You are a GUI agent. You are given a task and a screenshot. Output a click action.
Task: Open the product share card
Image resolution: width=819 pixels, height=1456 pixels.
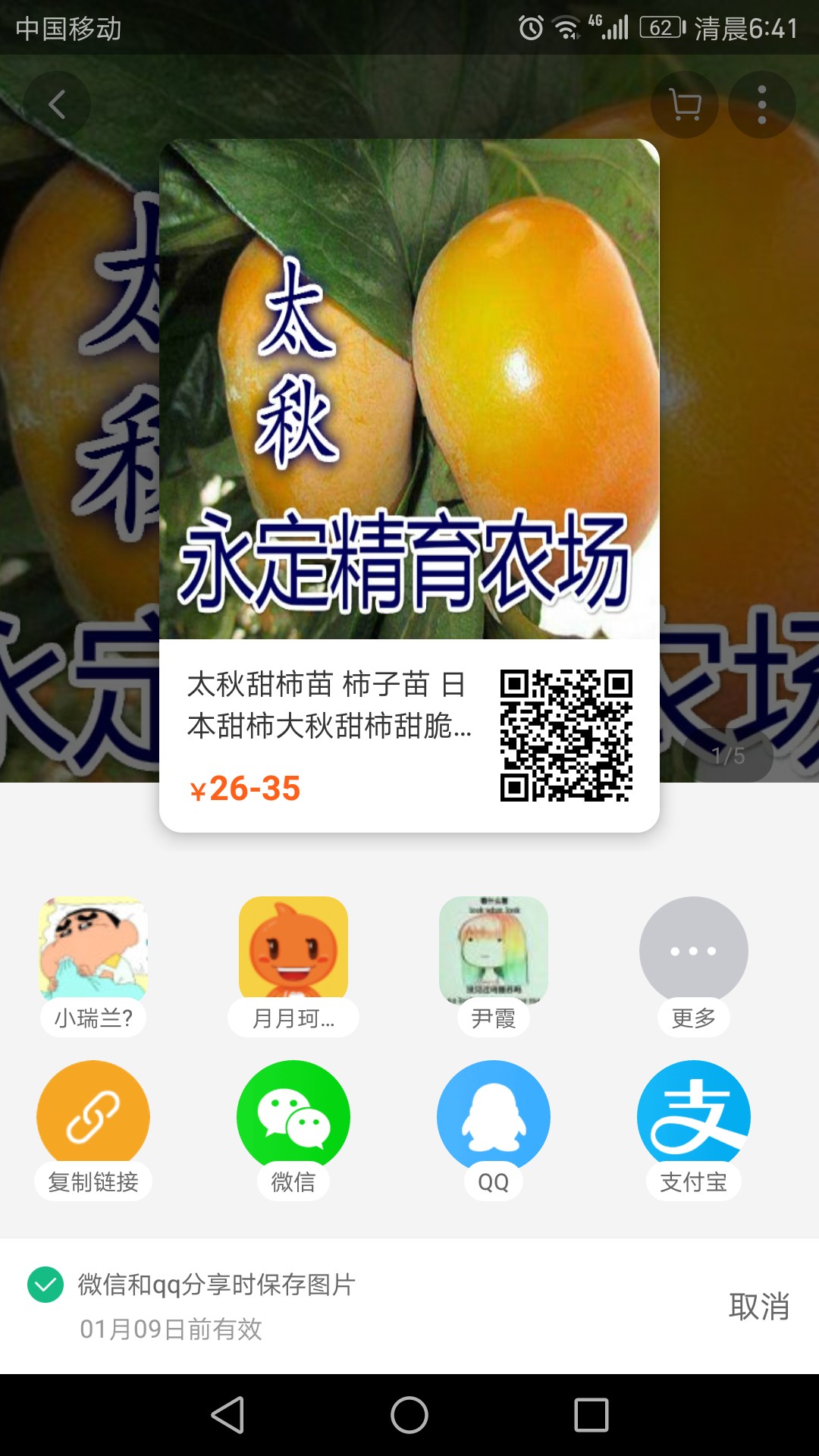409,485
